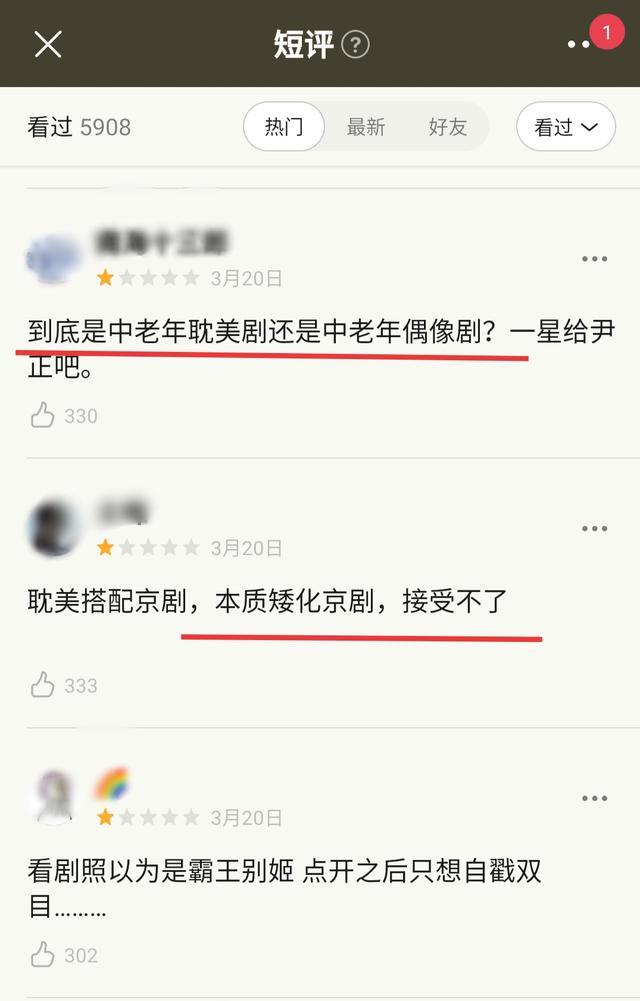This screenshot has width=640, height=1001.
Task: View profile of the 矮化京剧 commenter
Action: 53,527
